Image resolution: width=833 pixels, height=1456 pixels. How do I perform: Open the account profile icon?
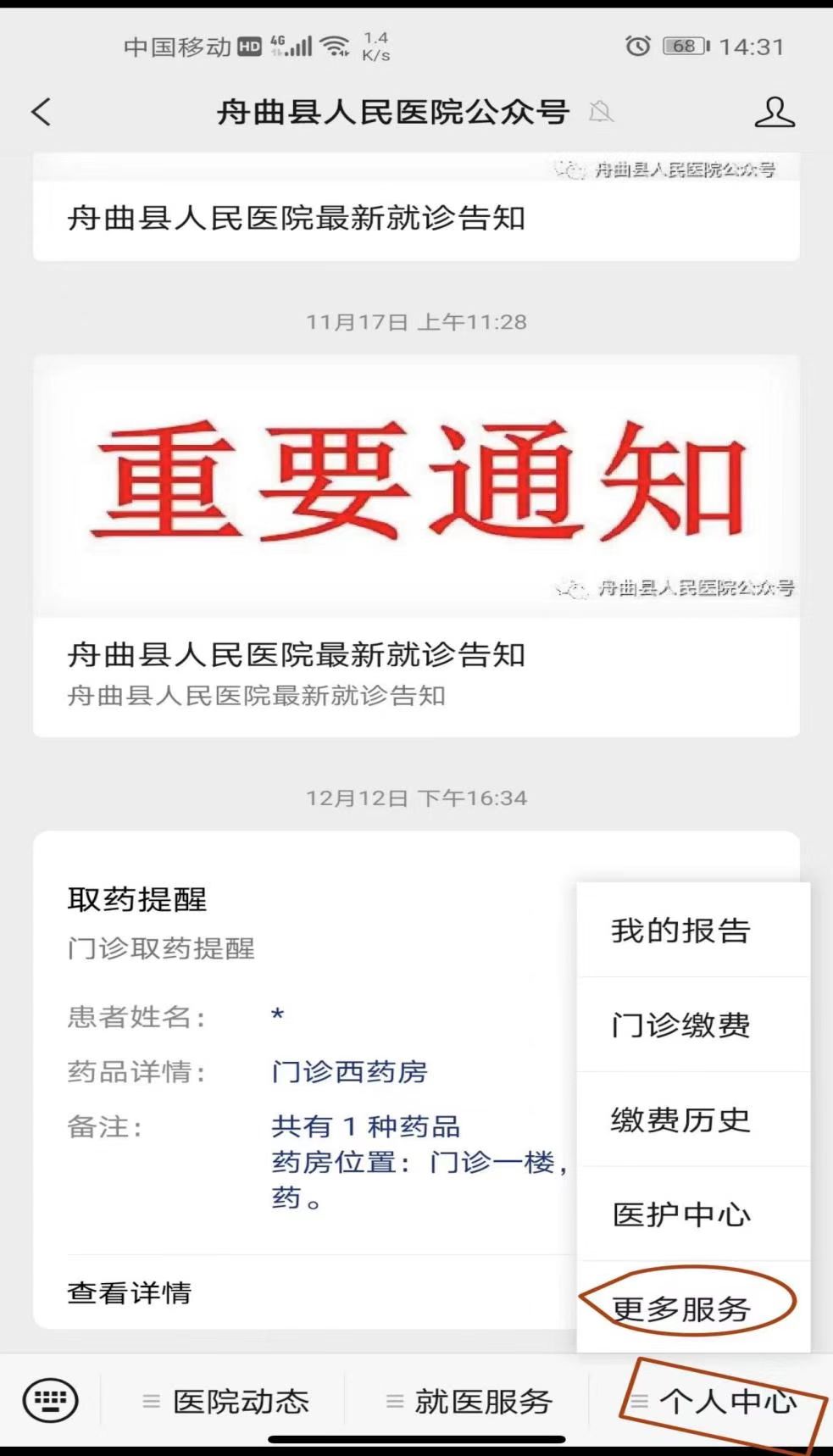click(774, 112)
